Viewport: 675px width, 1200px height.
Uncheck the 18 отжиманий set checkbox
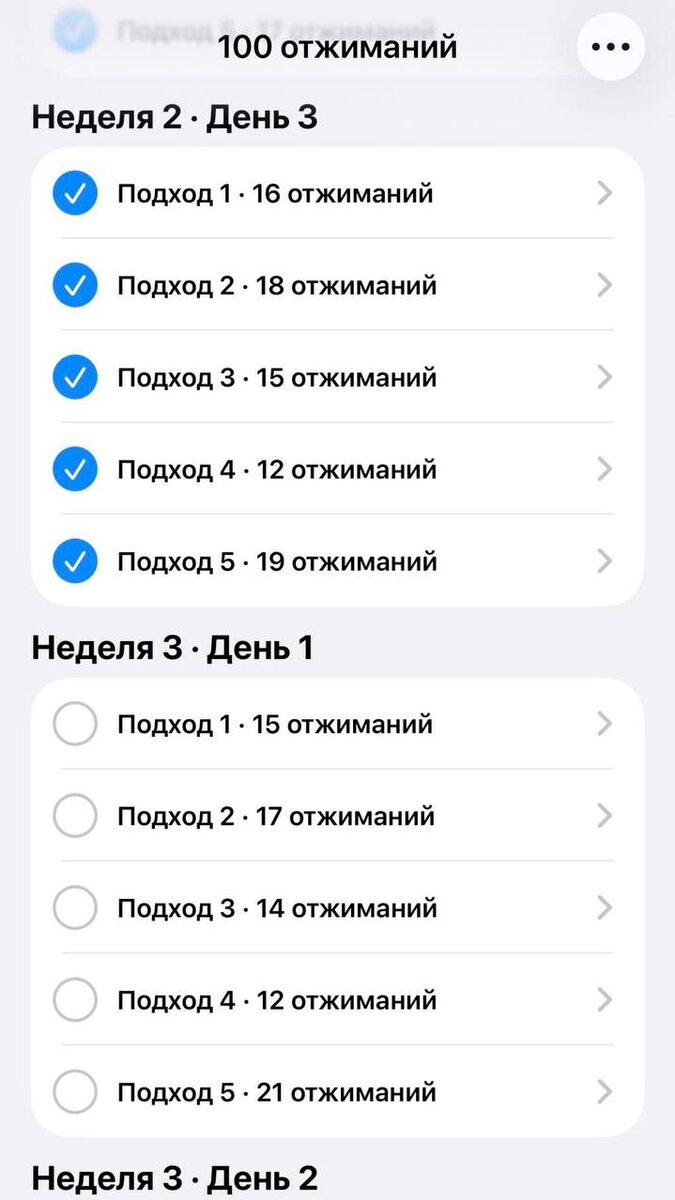75,285
